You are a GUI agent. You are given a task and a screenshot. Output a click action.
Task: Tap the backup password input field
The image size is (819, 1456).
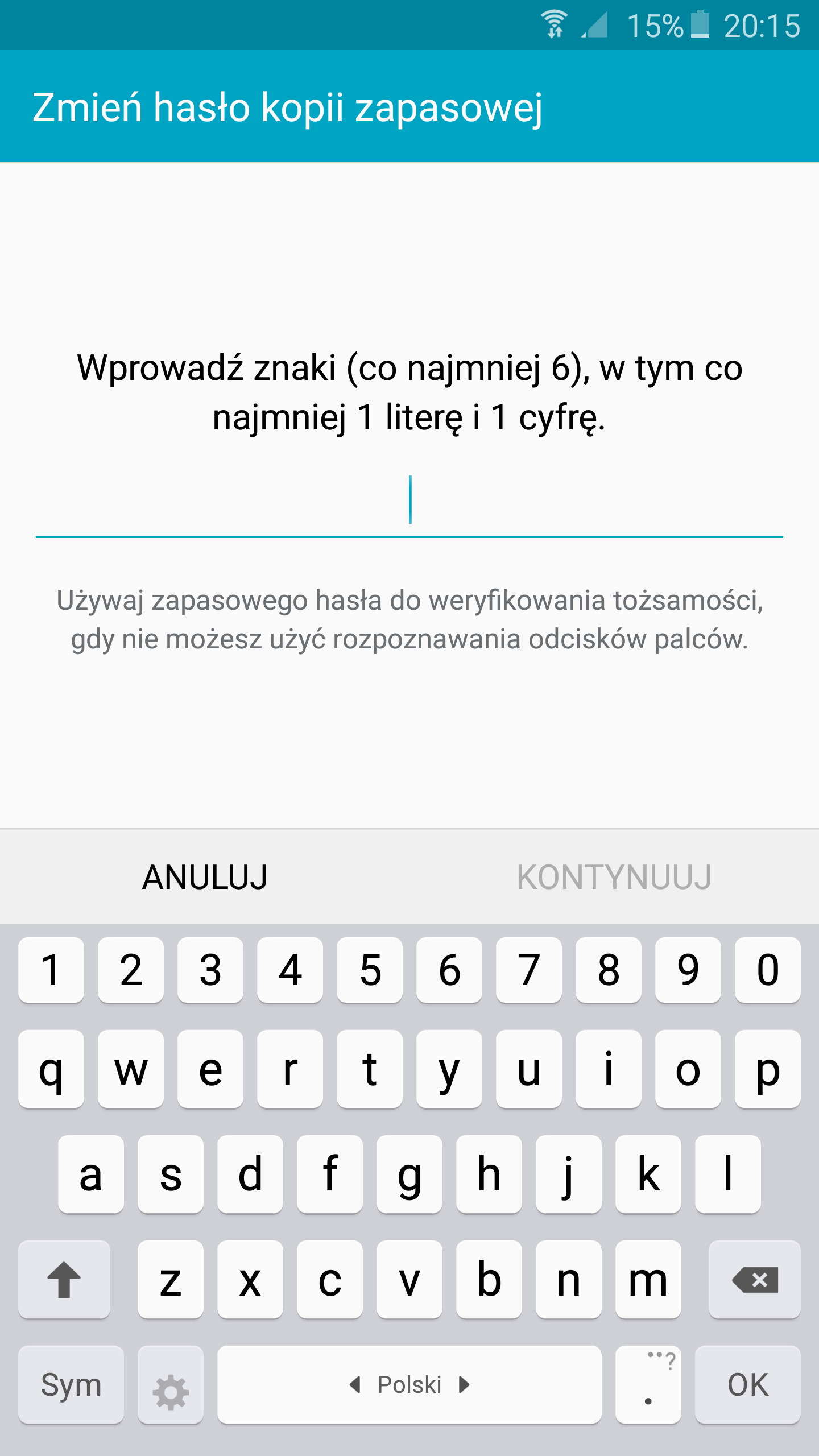click(409, 500)
